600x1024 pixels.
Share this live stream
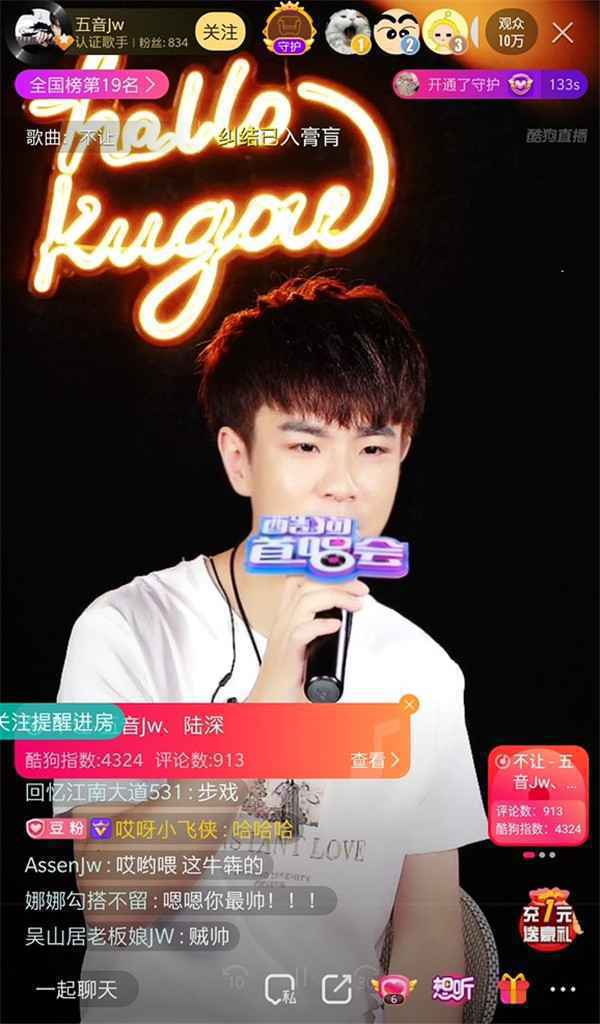click(x=337, y=990)
